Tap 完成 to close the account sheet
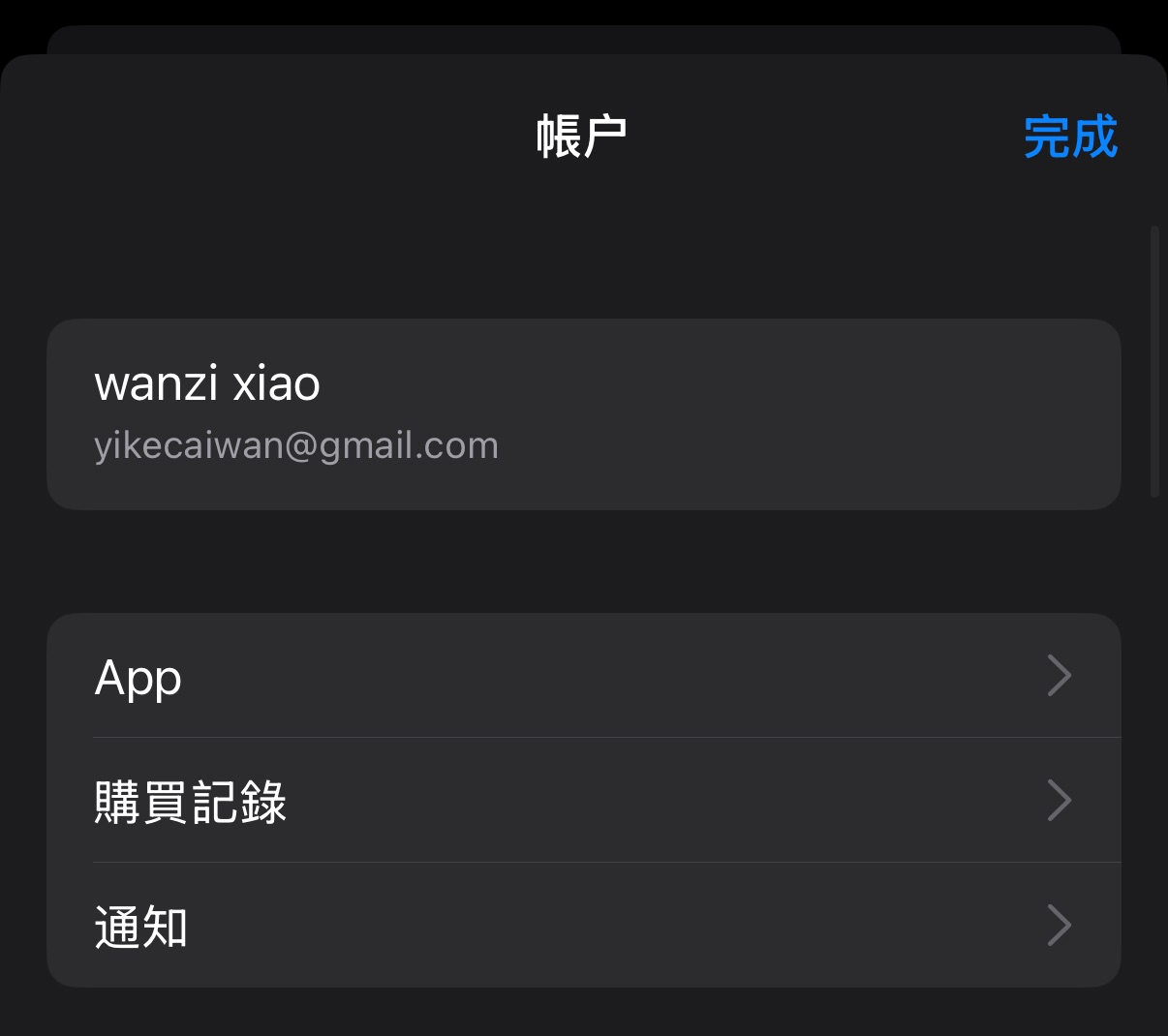 coord(1070,137)
